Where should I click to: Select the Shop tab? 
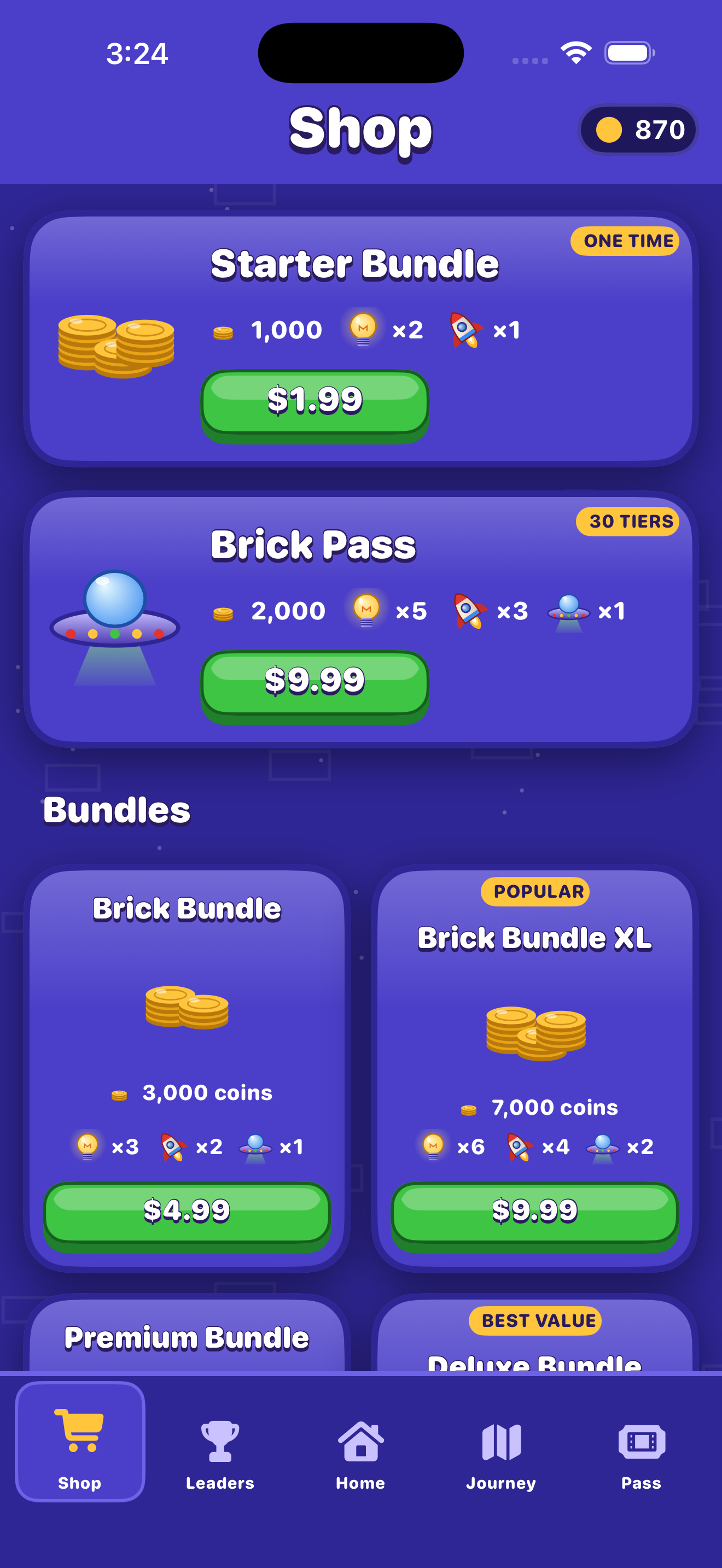point(80,1441)
